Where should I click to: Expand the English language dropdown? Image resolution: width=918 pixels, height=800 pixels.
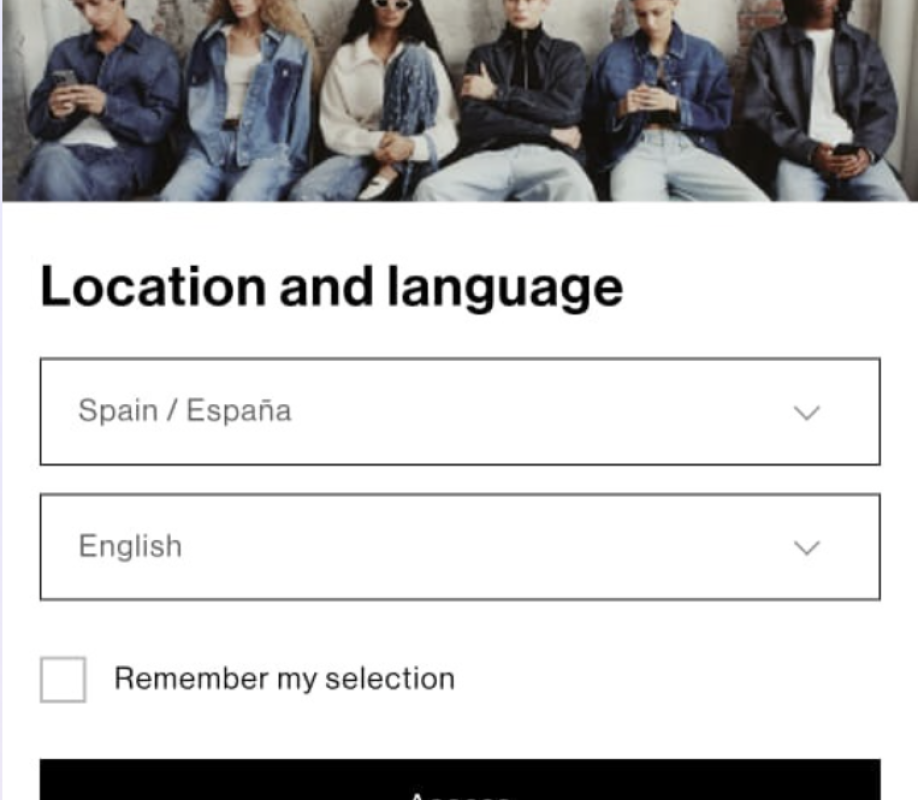[x=460, y=546]
